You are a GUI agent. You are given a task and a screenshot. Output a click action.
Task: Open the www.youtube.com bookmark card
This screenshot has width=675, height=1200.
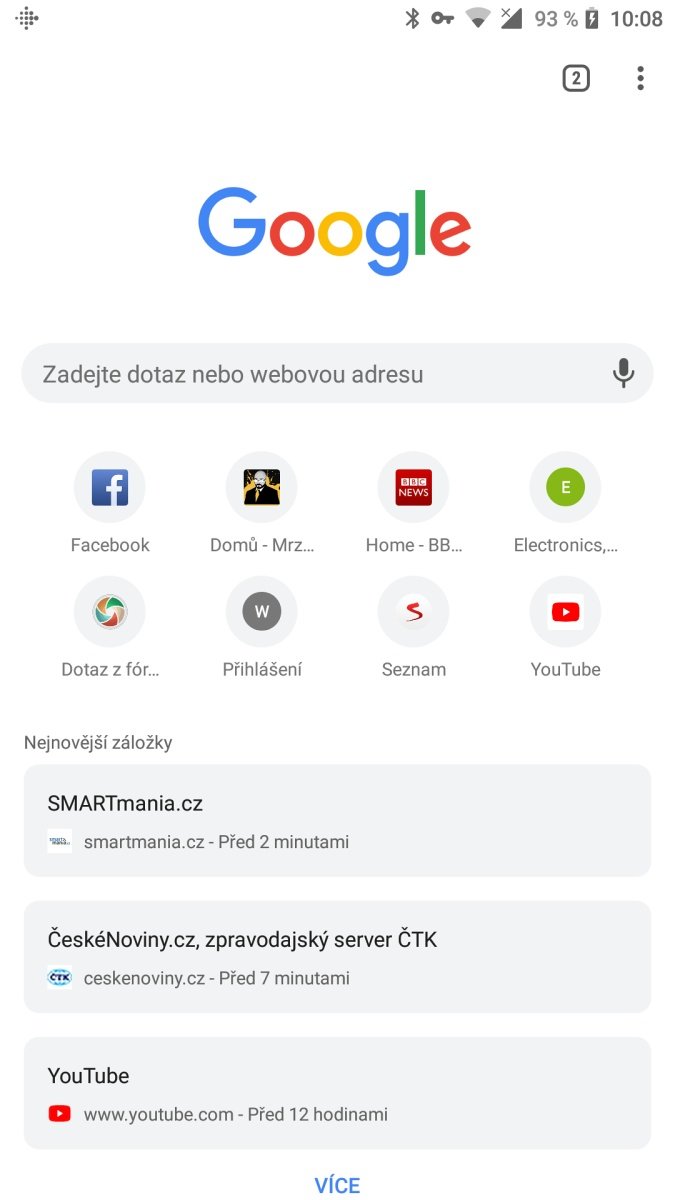coord(337,1093)
